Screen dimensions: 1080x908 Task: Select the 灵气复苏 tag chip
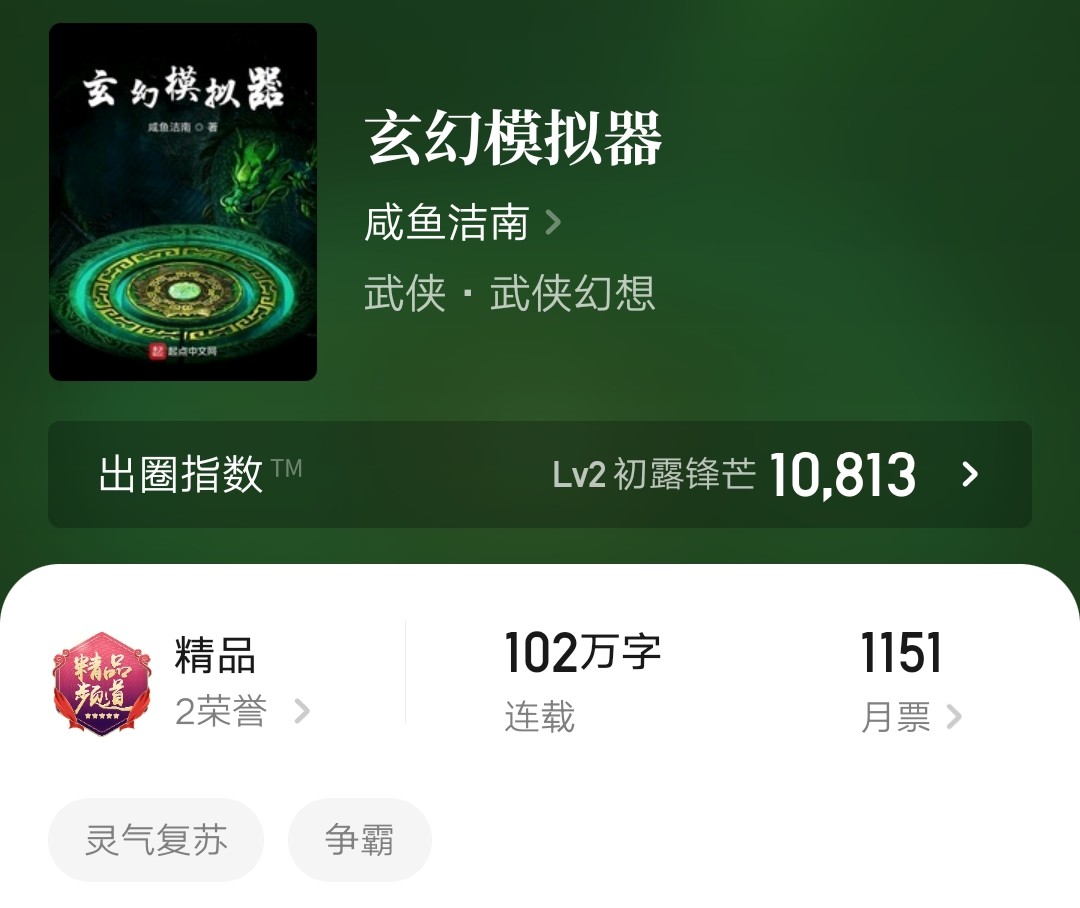click(x=156, y=840)
